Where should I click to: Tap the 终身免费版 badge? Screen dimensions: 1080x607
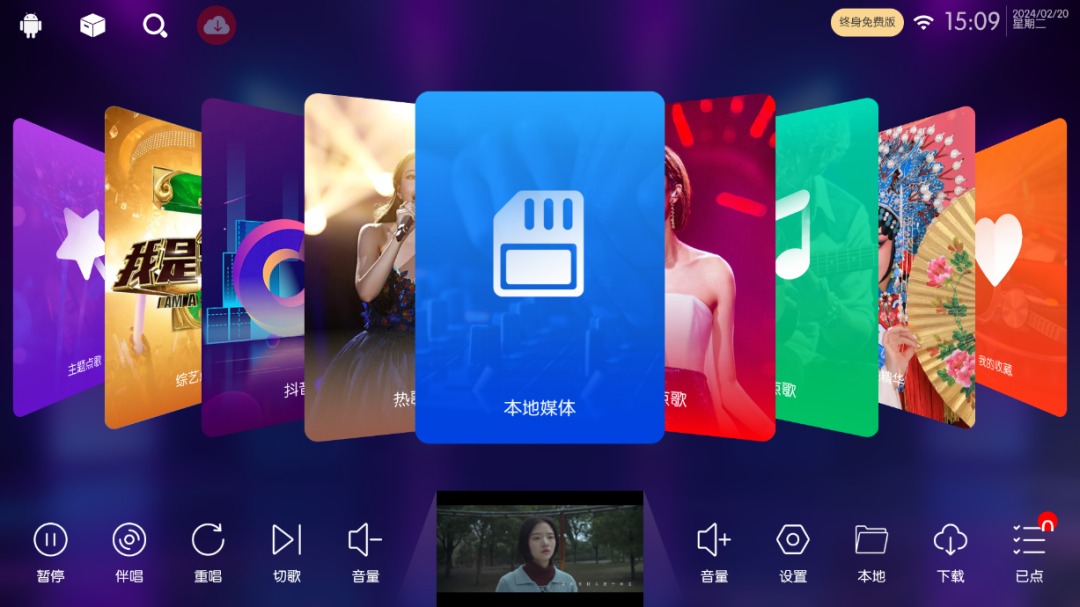click(867, 22)
